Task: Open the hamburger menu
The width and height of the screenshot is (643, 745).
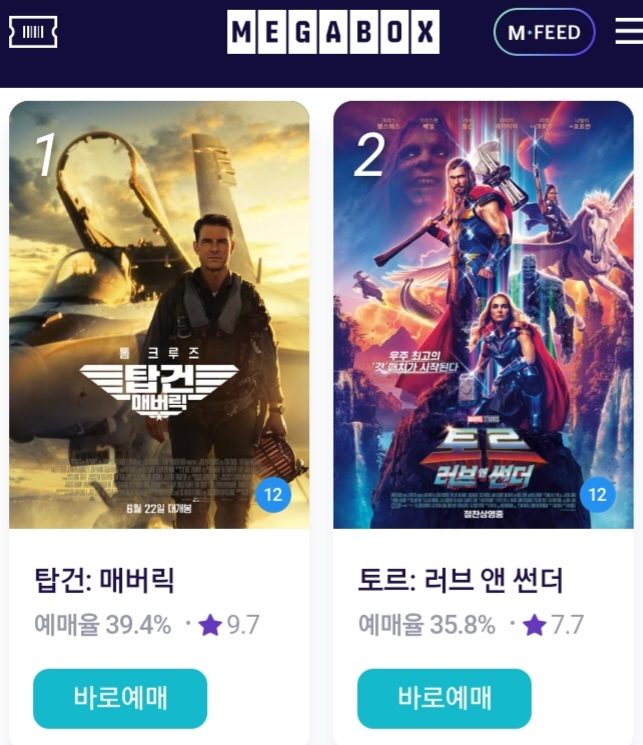Action: click(629, 32)
